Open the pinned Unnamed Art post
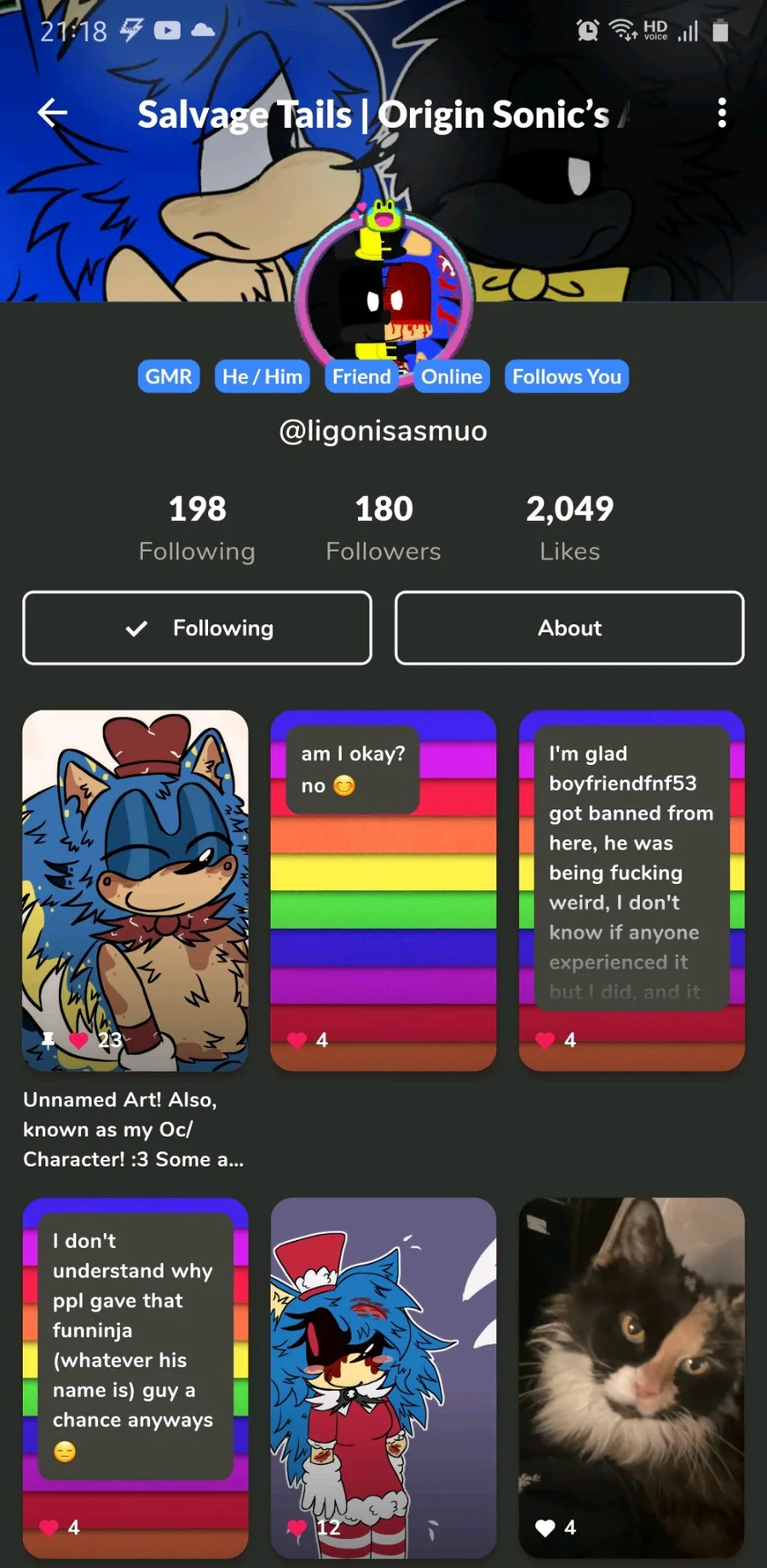 coord(135,890)
